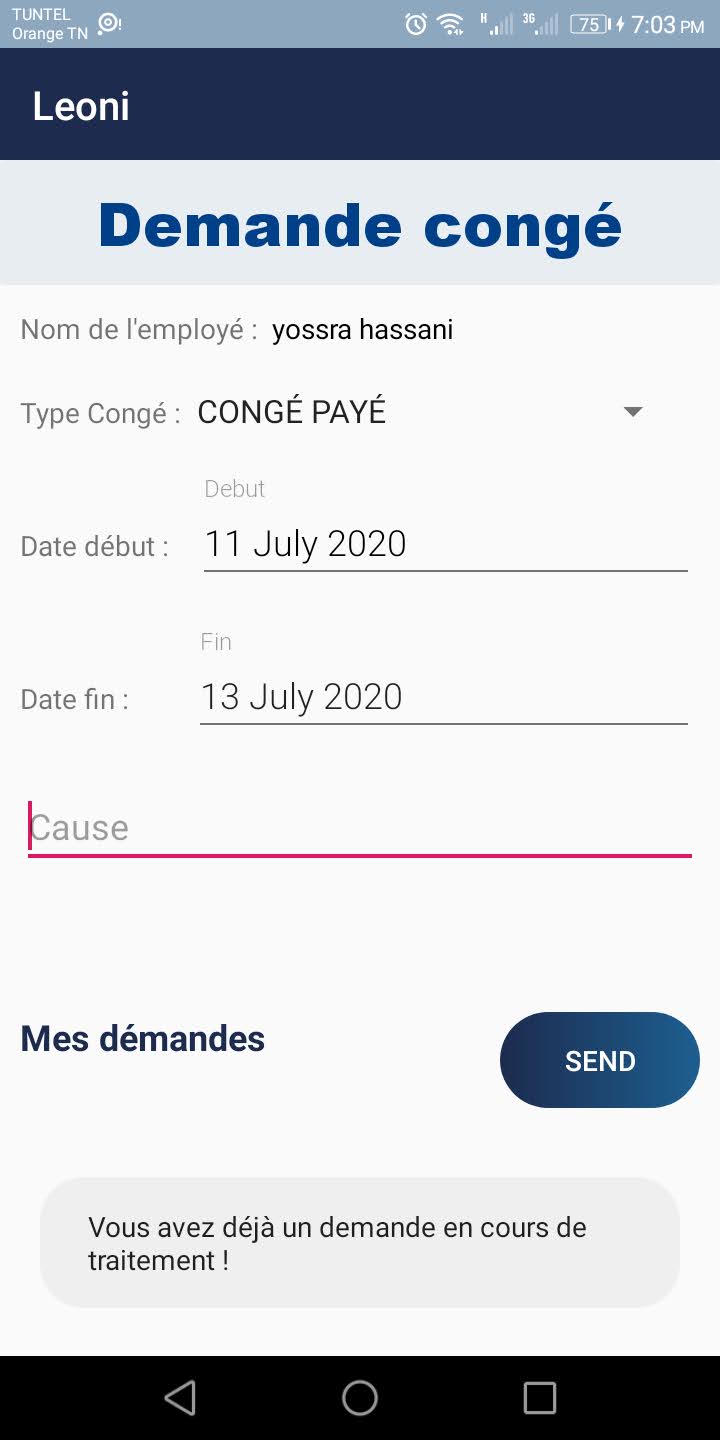Tap the system home button

pyautogui.click(x=360, y=1398)
